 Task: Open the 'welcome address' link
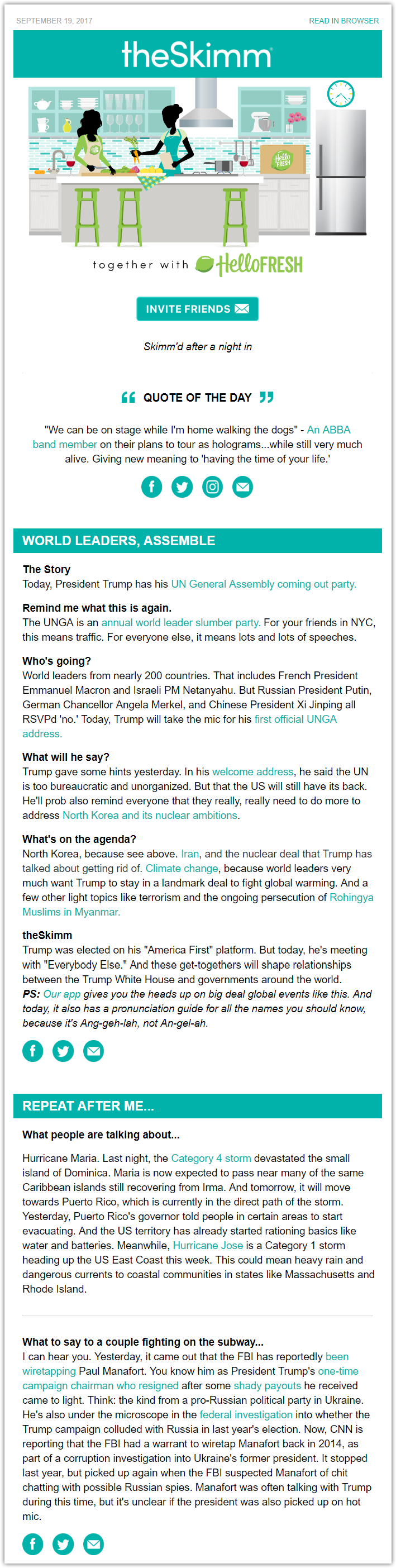[x=252, y=771]
